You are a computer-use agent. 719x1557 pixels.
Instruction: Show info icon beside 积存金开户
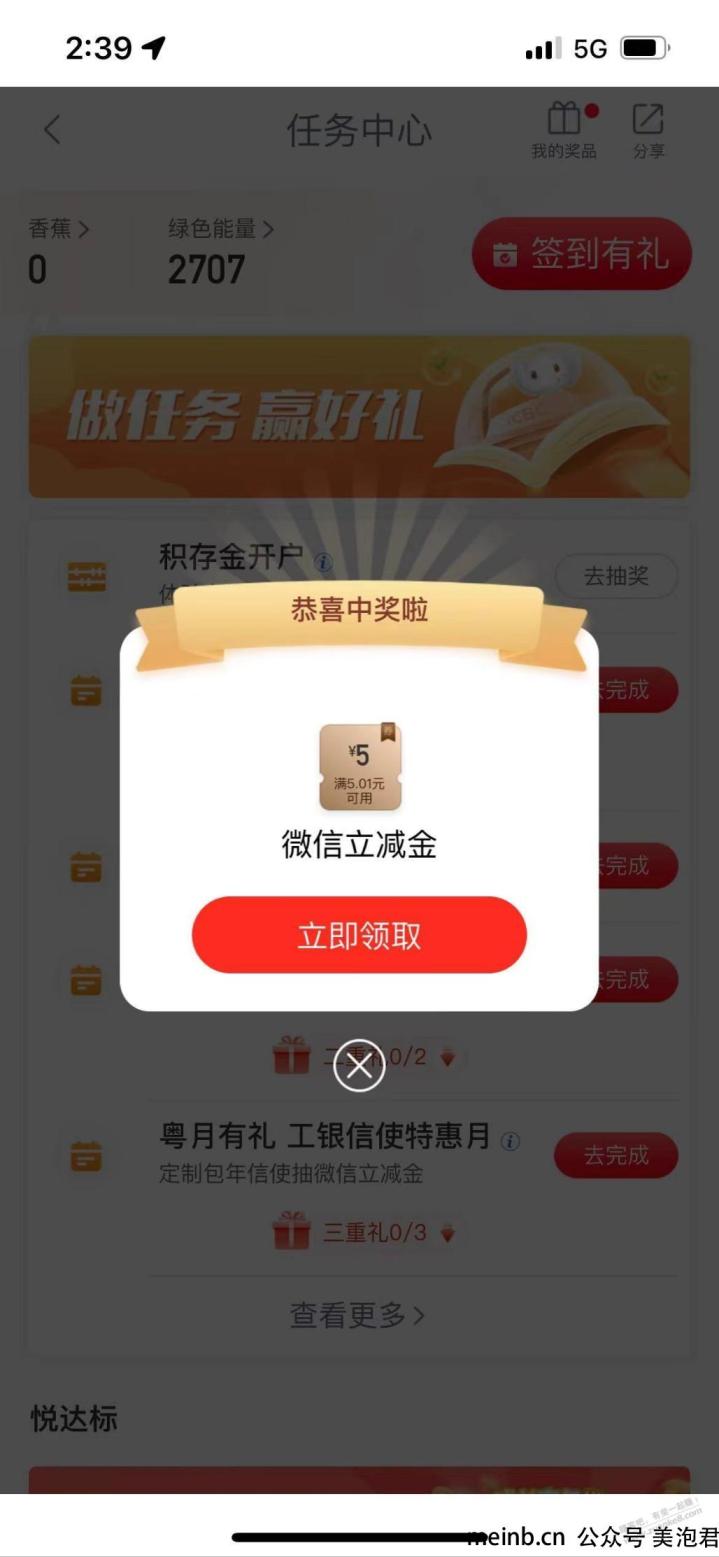(323, 561)
